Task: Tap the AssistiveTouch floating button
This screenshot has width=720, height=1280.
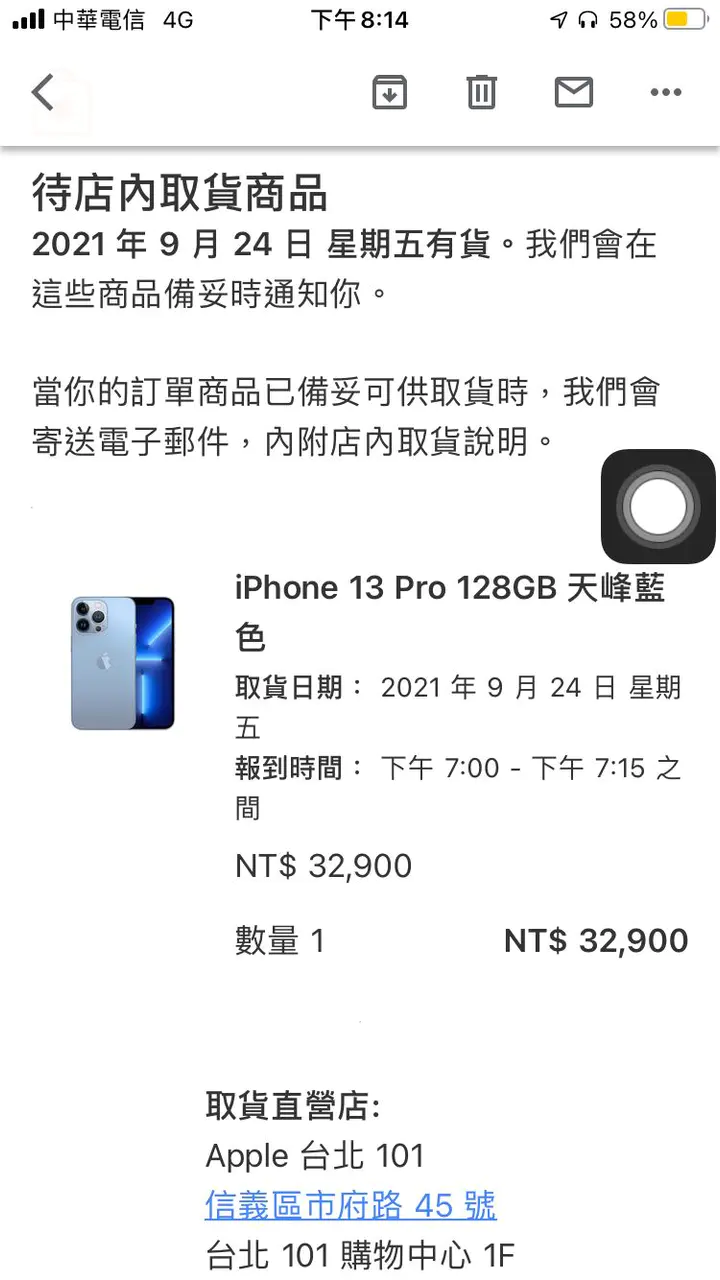Action: [657, 506]
